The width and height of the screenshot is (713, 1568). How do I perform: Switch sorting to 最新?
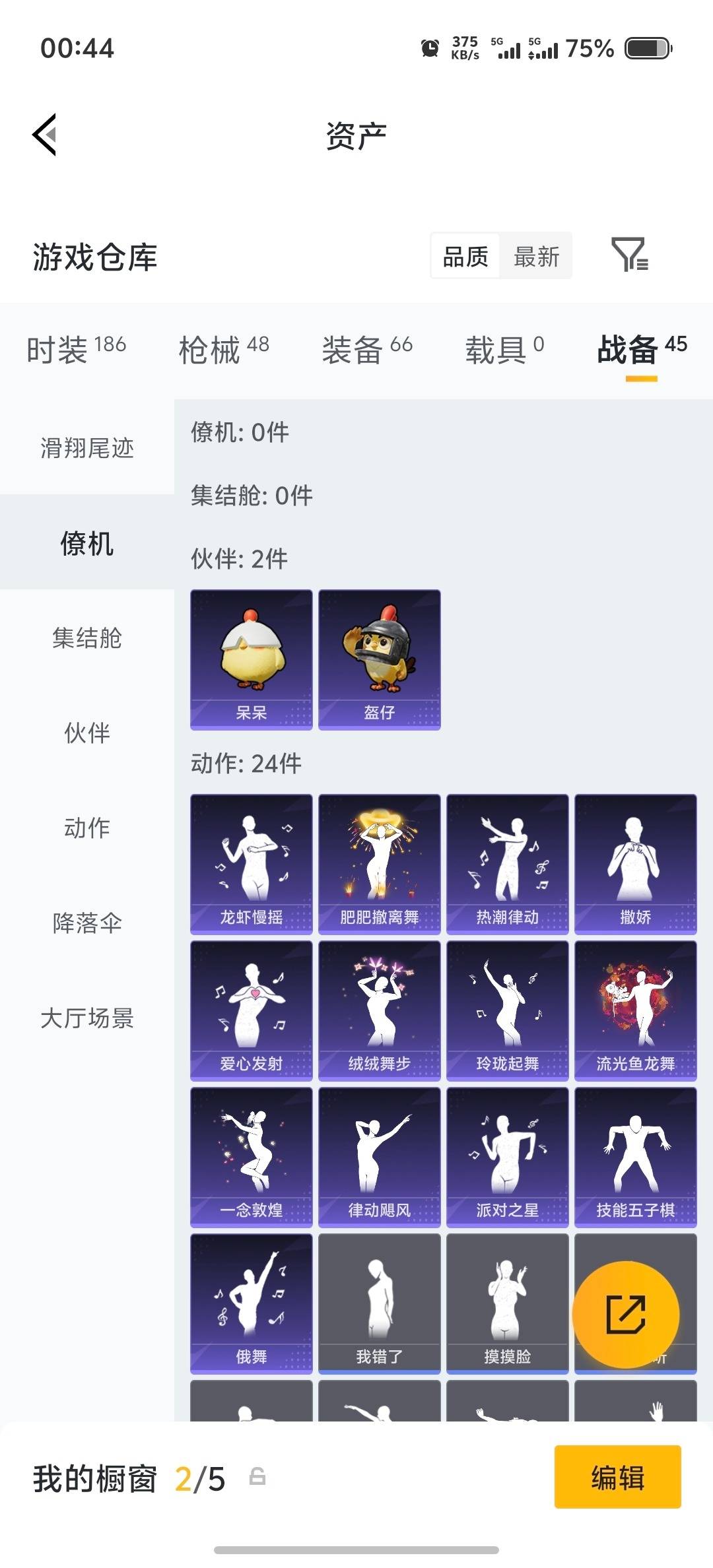click(537, 256)
